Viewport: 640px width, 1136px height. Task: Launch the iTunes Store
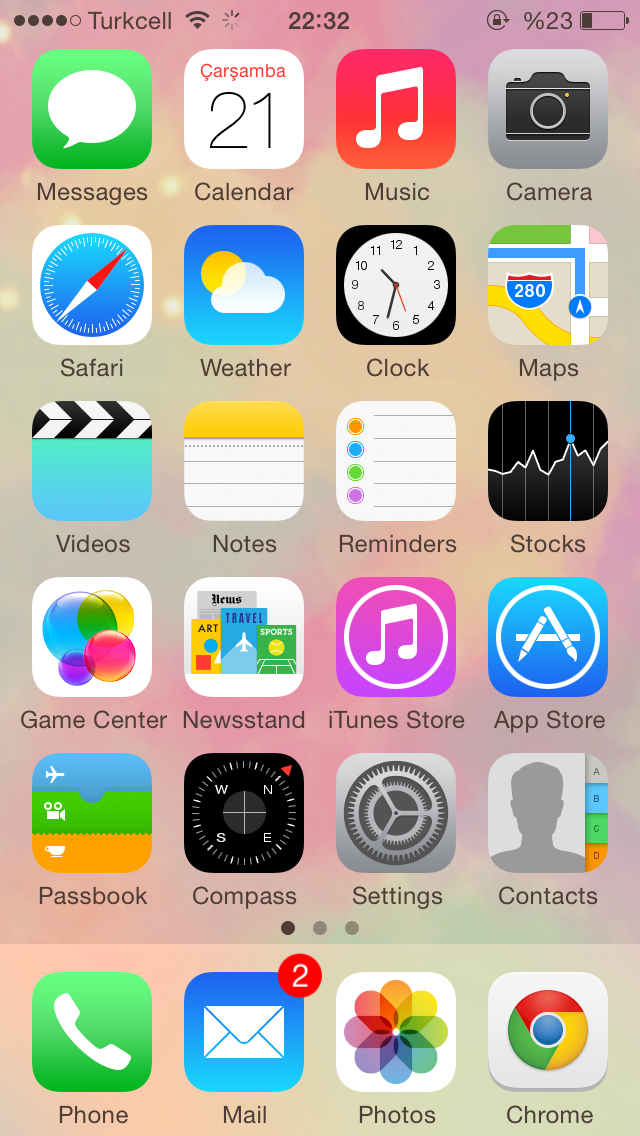coord(396,637)
